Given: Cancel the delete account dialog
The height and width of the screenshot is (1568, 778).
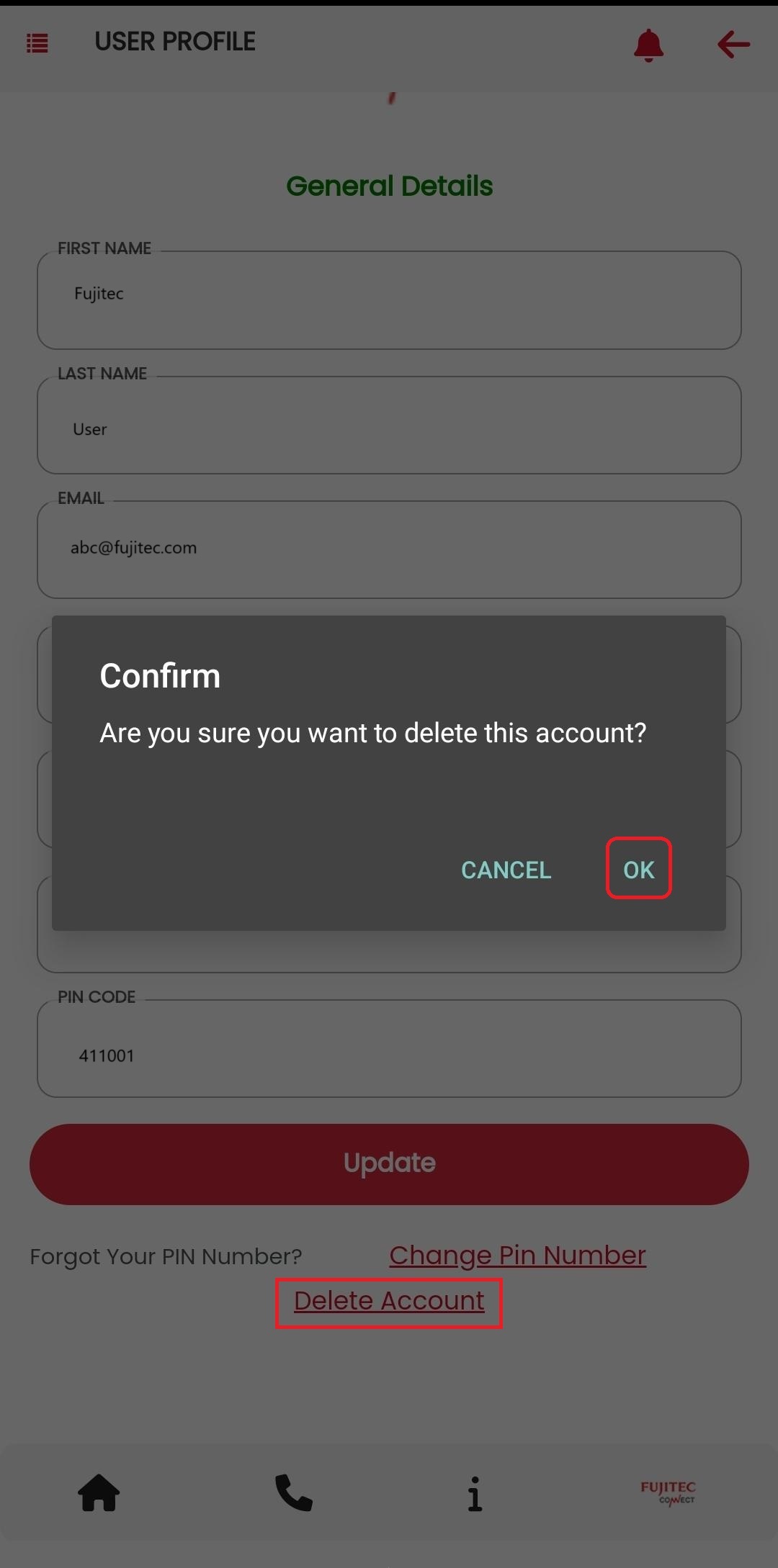Looking at the screenshot, I should (x=506, y=870).
